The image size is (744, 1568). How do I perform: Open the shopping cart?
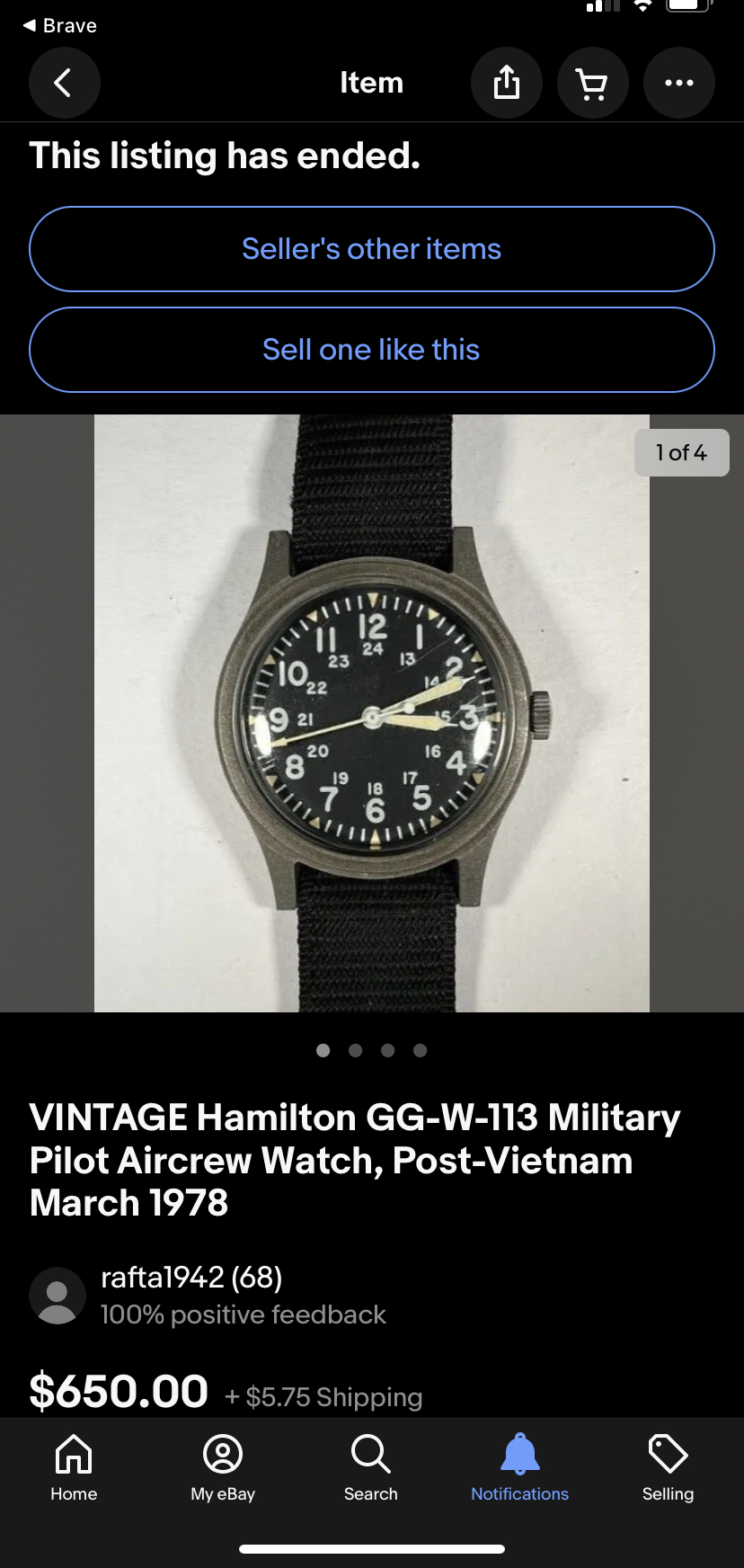592,83
